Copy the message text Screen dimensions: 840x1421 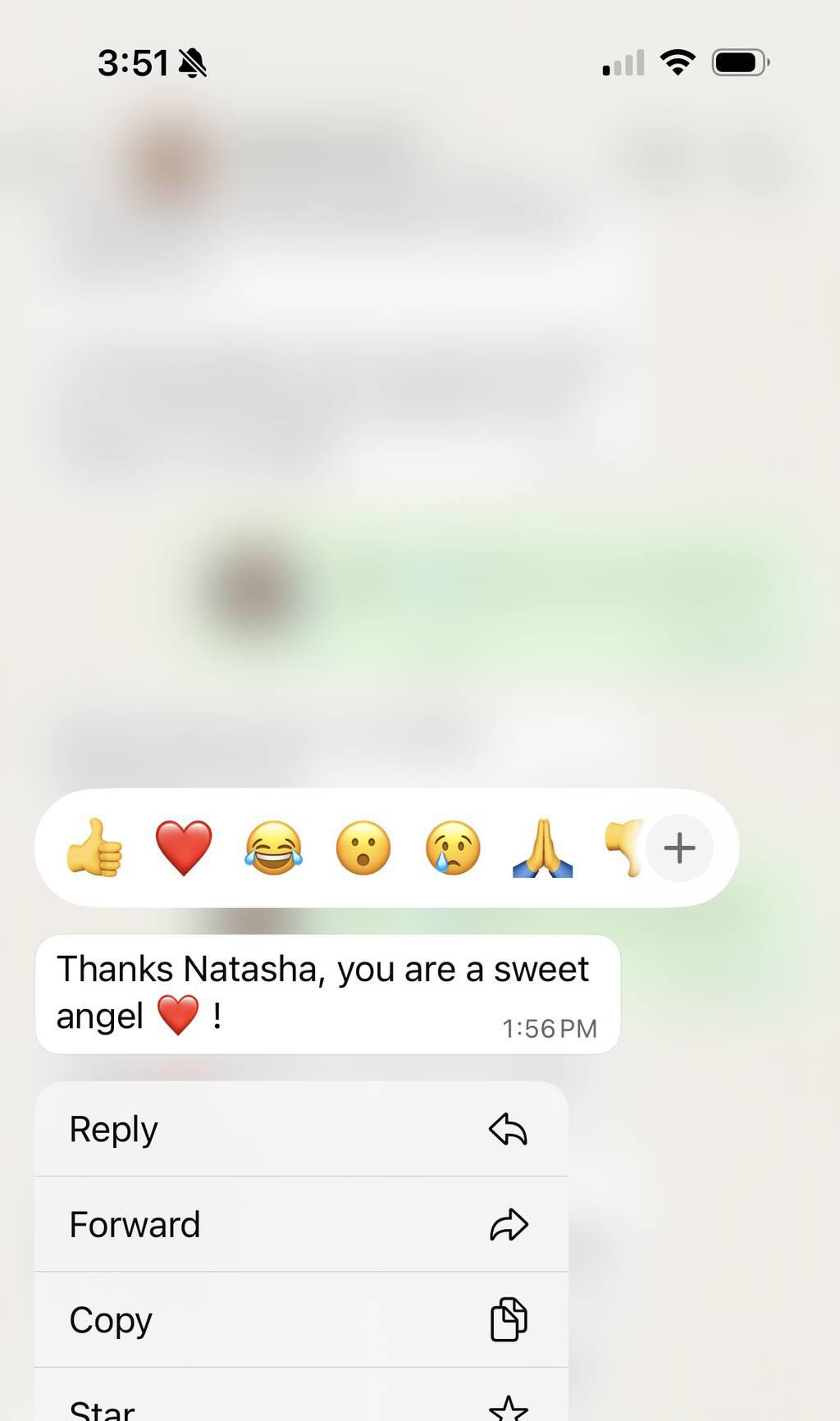tap(301, 1319)
